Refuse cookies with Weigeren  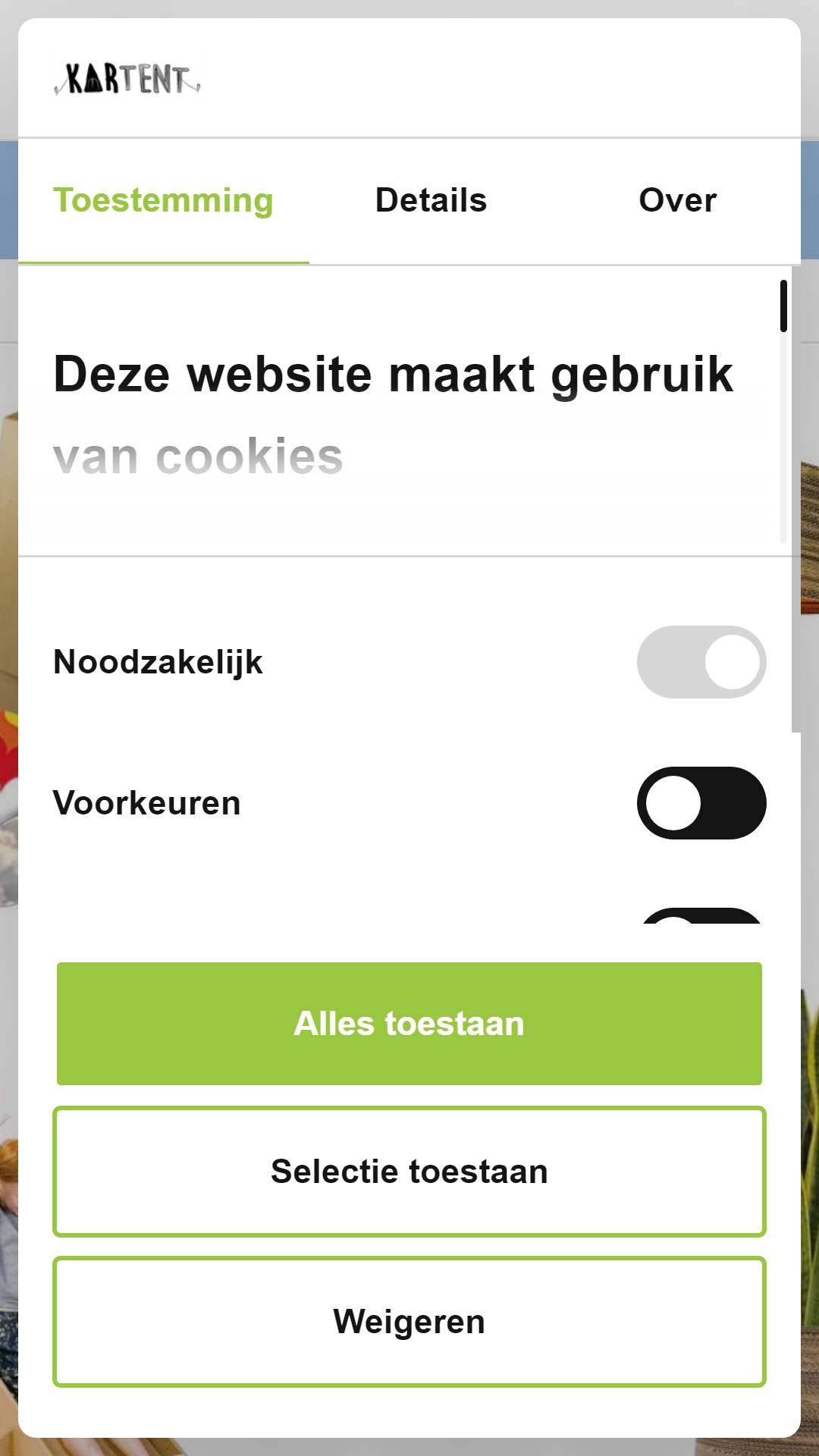click(x=409, y=1322)
